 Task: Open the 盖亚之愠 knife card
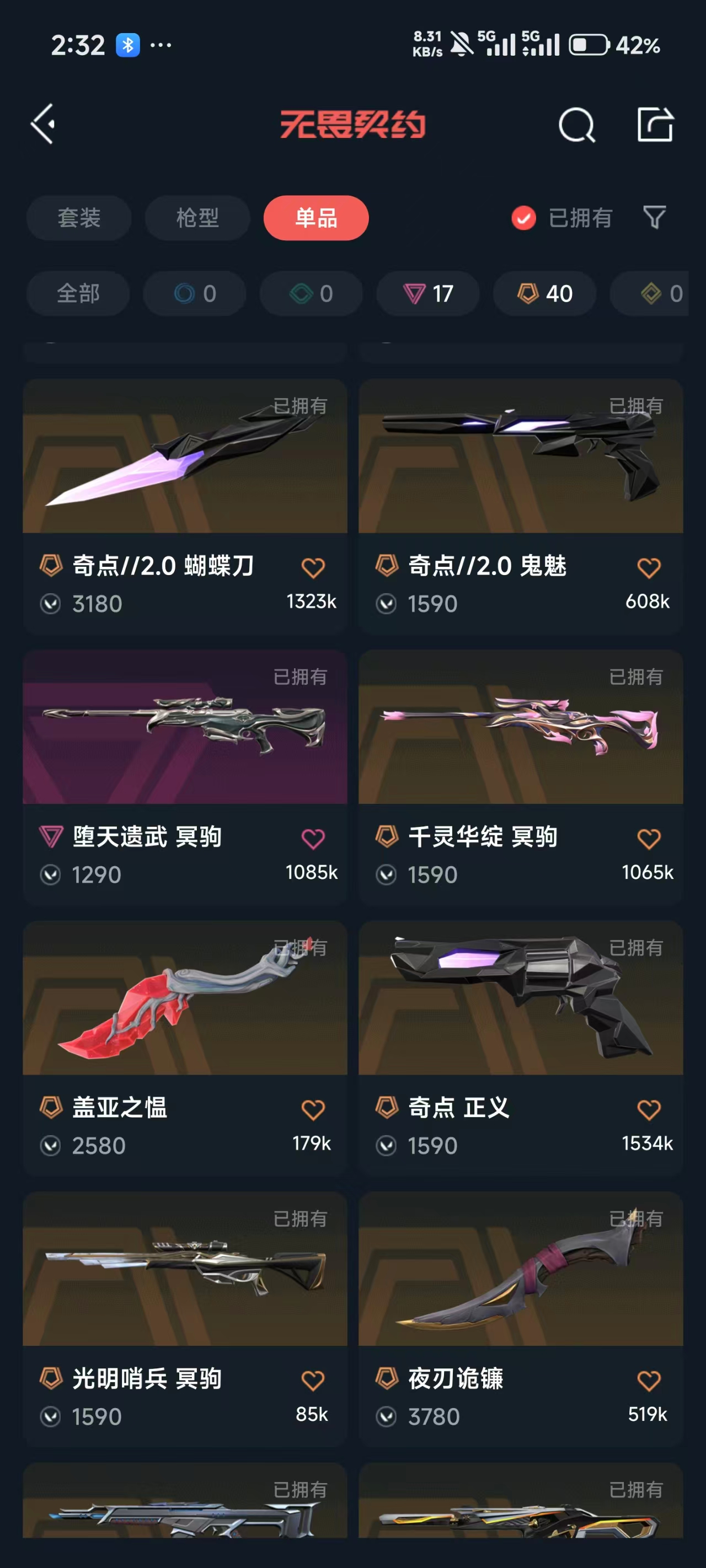185,1048
